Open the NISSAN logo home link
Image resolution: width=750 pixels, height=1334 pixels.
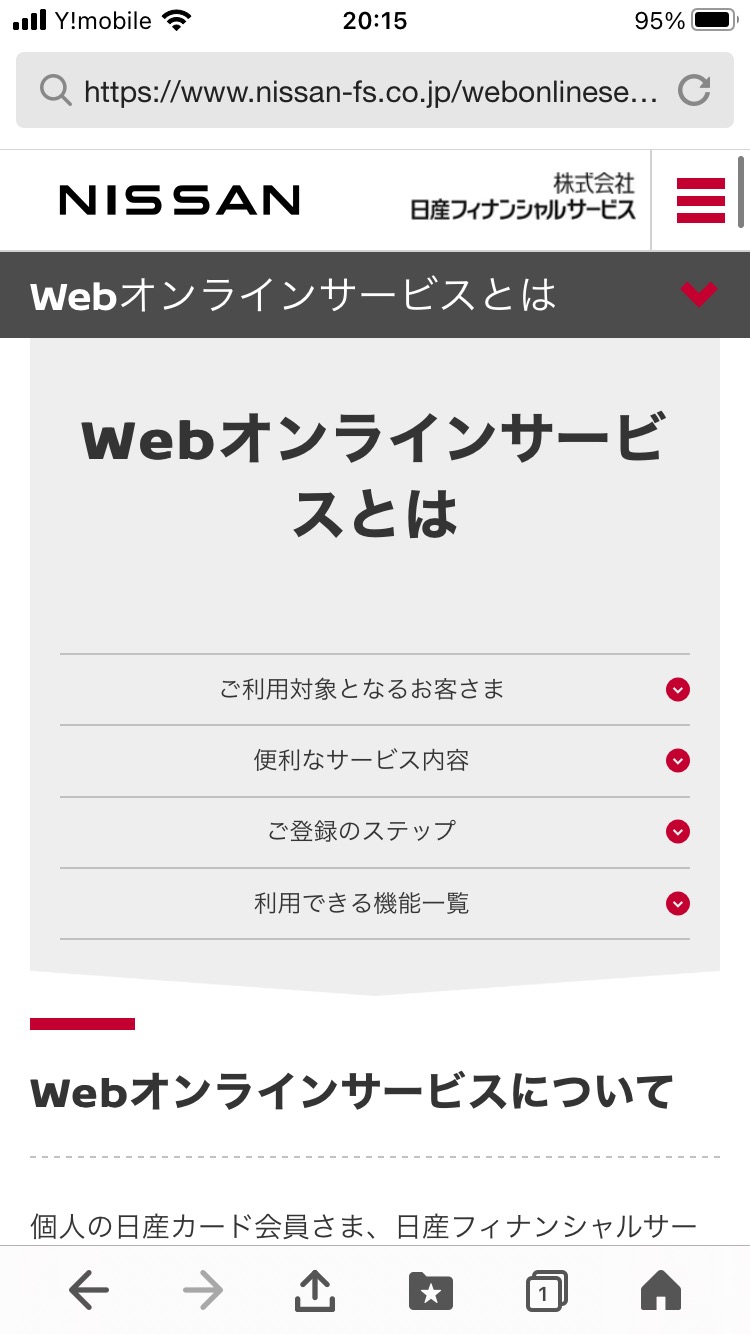pos(180,200)
